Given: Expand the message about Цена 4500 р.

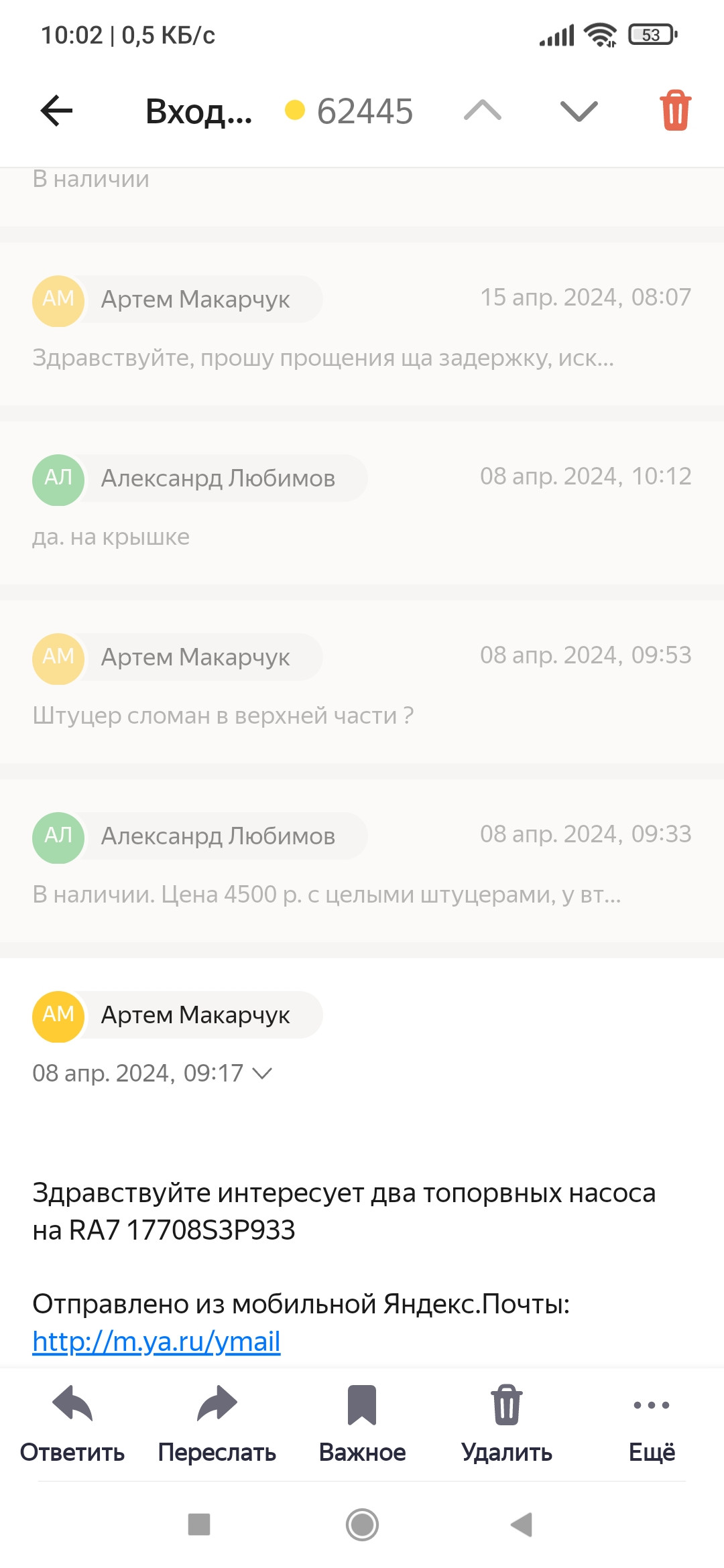Looking at the screenshot, I should 362,861.
